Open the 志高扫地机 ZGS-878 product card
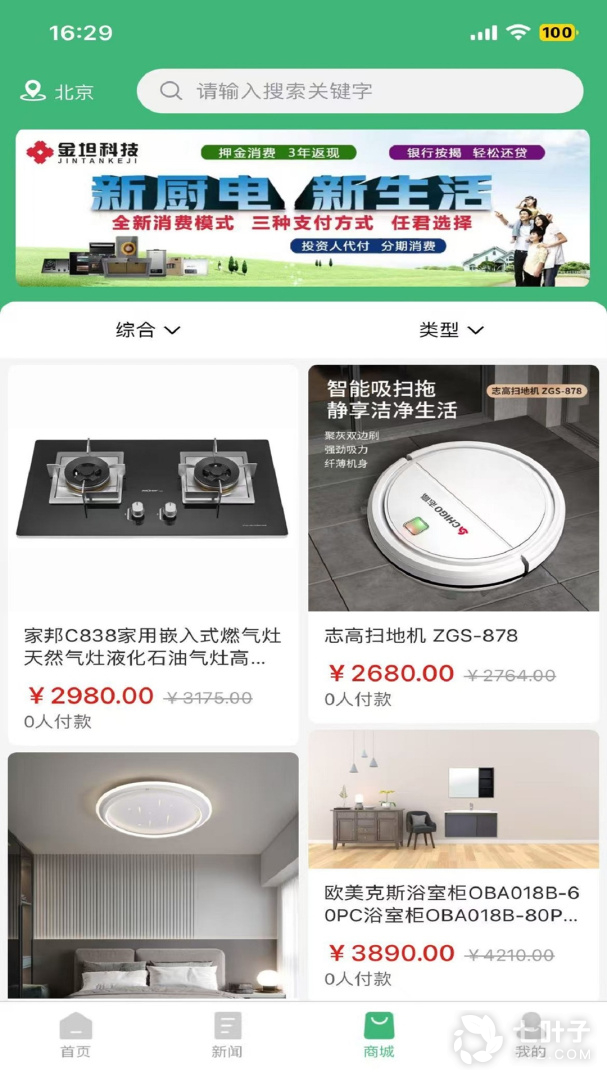The image size is (607, 1080). coord(453,540)
